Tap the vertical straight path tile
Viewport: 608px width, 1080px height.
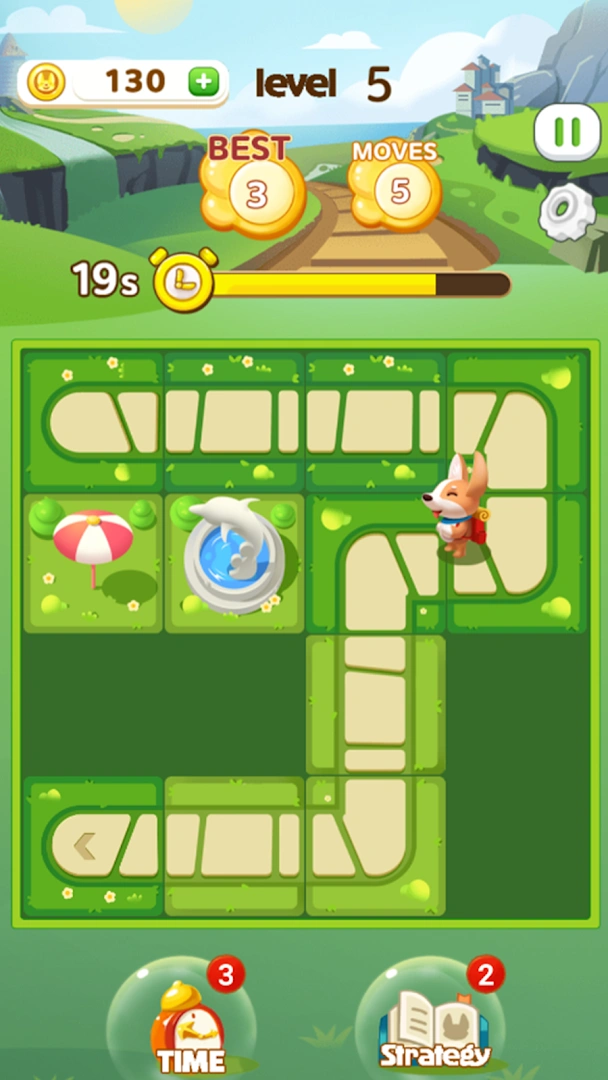[375, 705]
